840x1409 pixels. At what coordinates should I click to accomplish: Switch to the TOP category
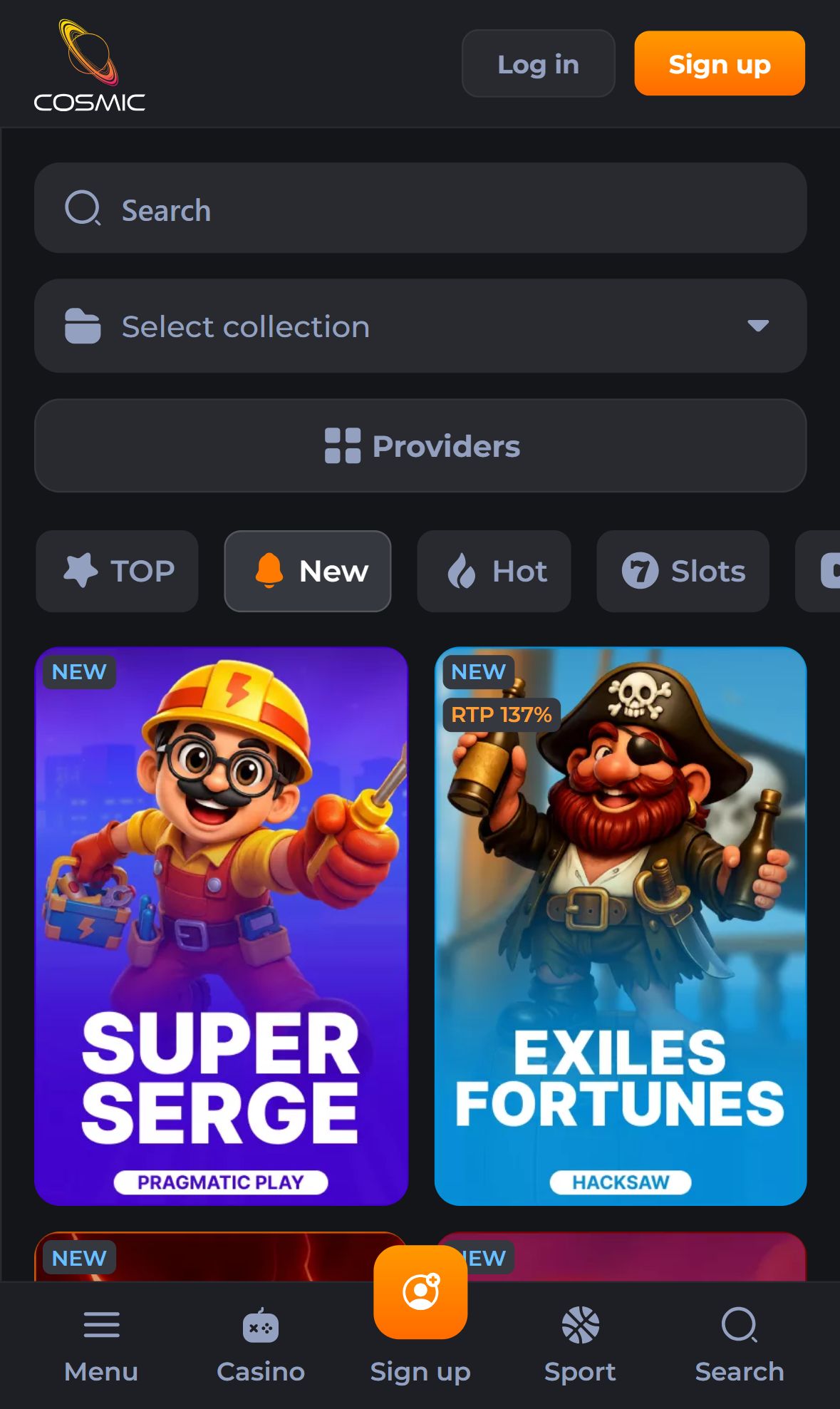coord(118,571)
